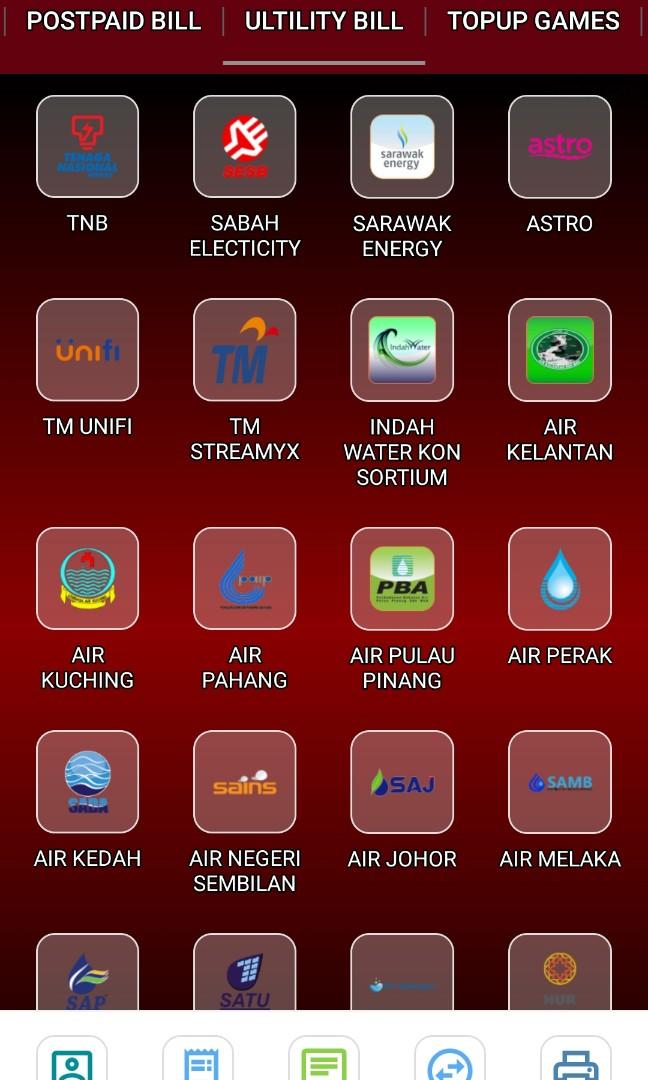Open Air Kelantan water bill
Viewport: 648px width, 1080px height.
[560, 350]
